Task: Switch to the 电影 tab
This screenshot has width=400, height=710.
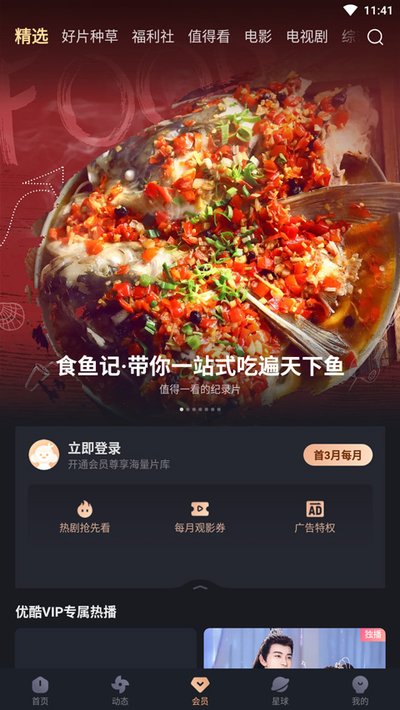Action: (258, 37)
